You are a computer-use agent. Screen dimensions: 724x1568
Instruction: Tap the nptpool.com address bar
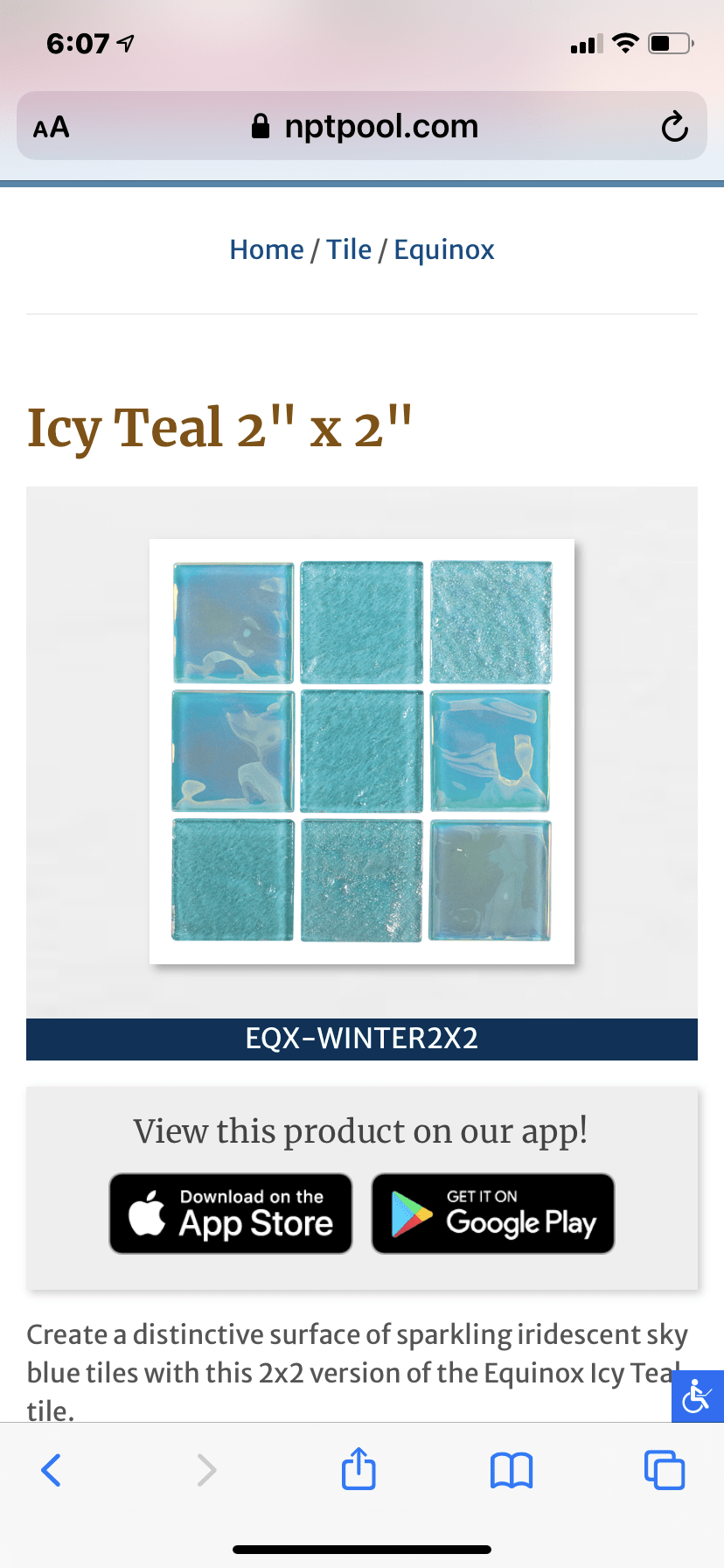pyautogui.click(x=364, y=127)
